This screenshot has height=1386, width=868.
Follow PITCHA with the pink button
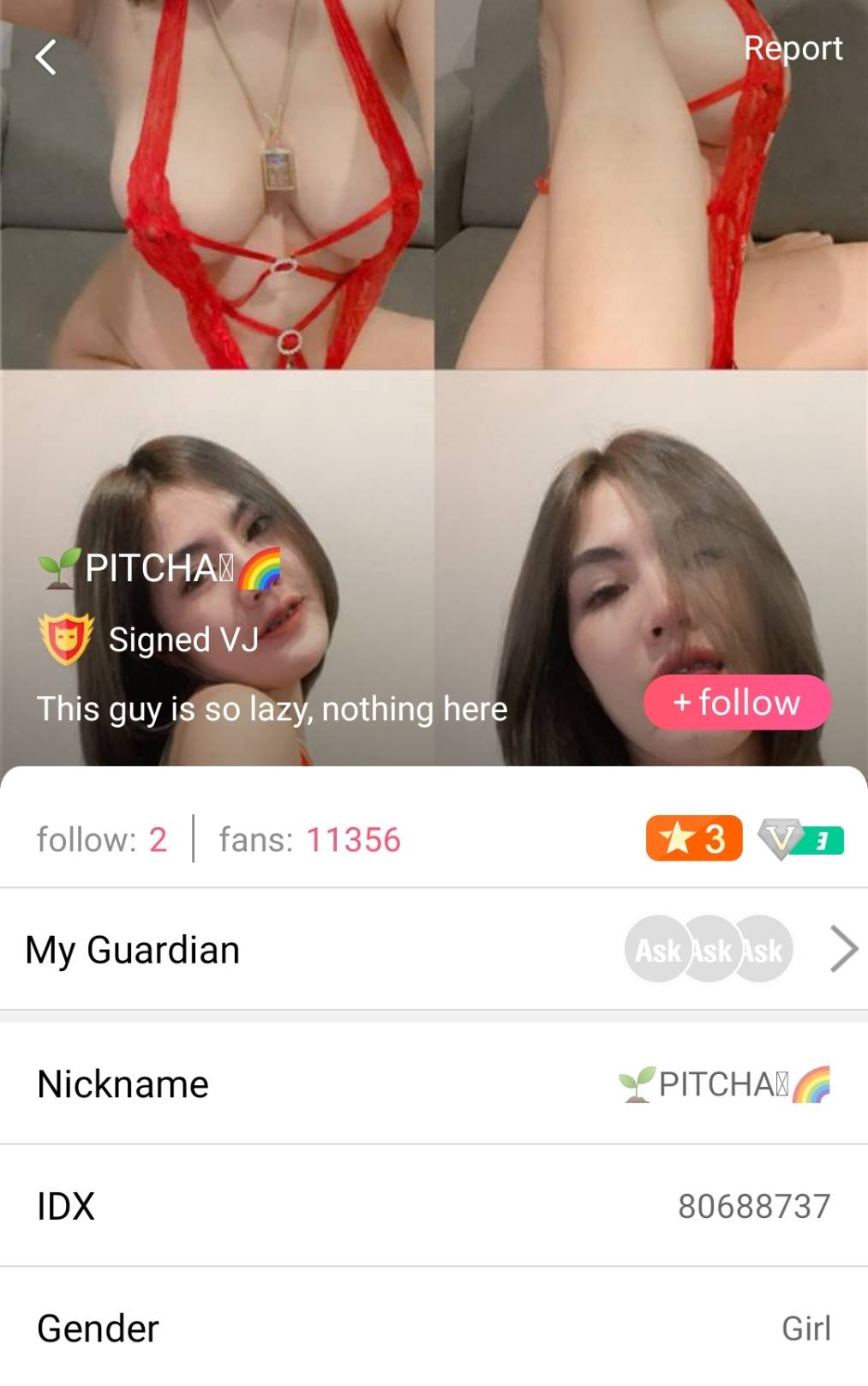pos(737,702)
